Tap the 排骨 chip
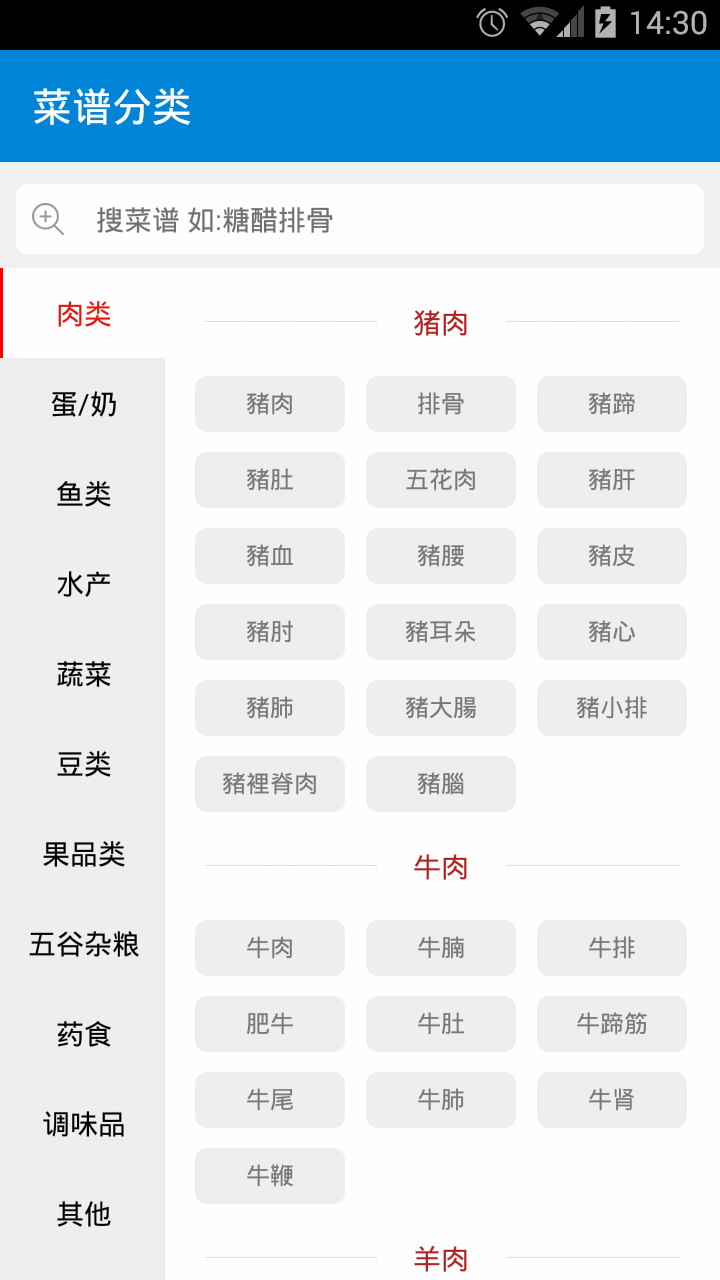The image size is (720, 1280). click(441, 404)
